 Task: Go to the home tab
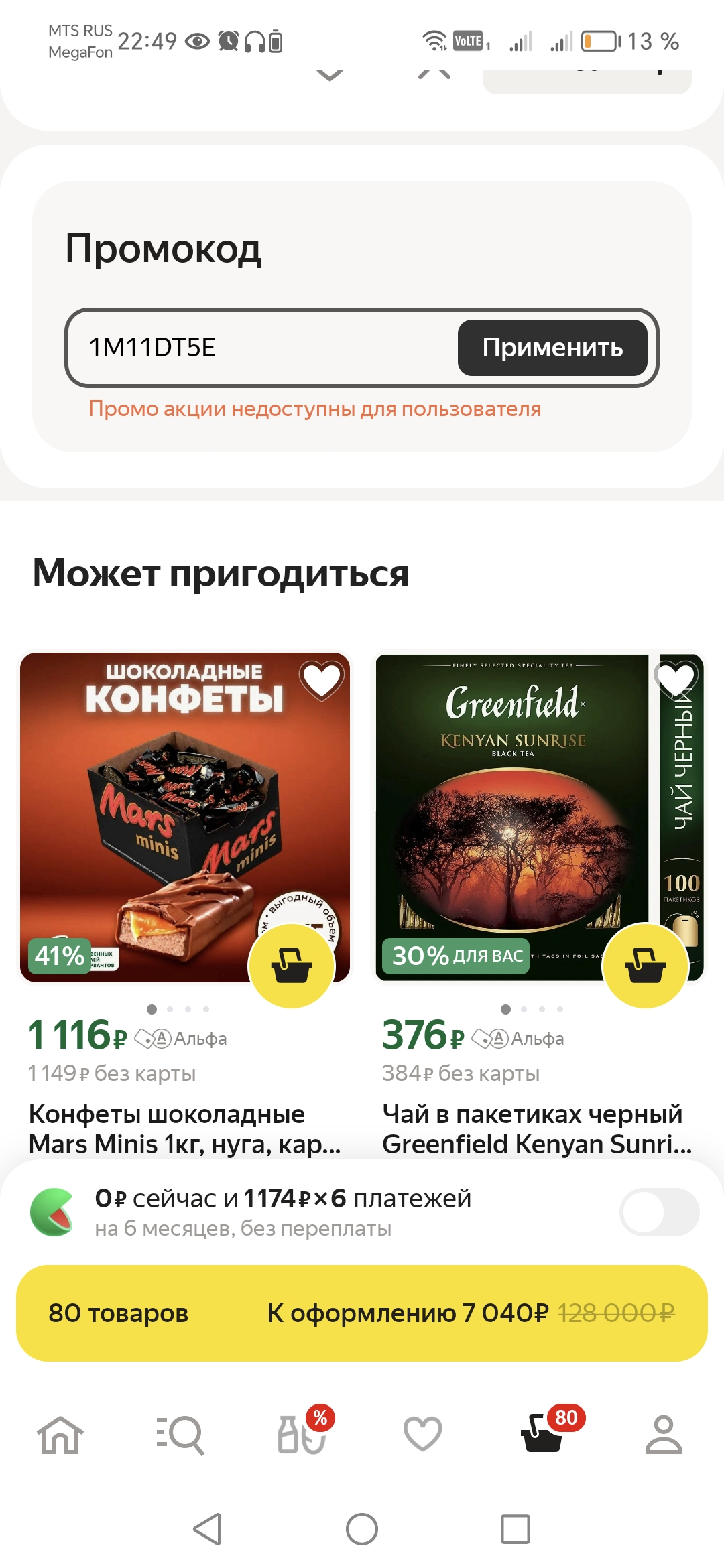60,1435
